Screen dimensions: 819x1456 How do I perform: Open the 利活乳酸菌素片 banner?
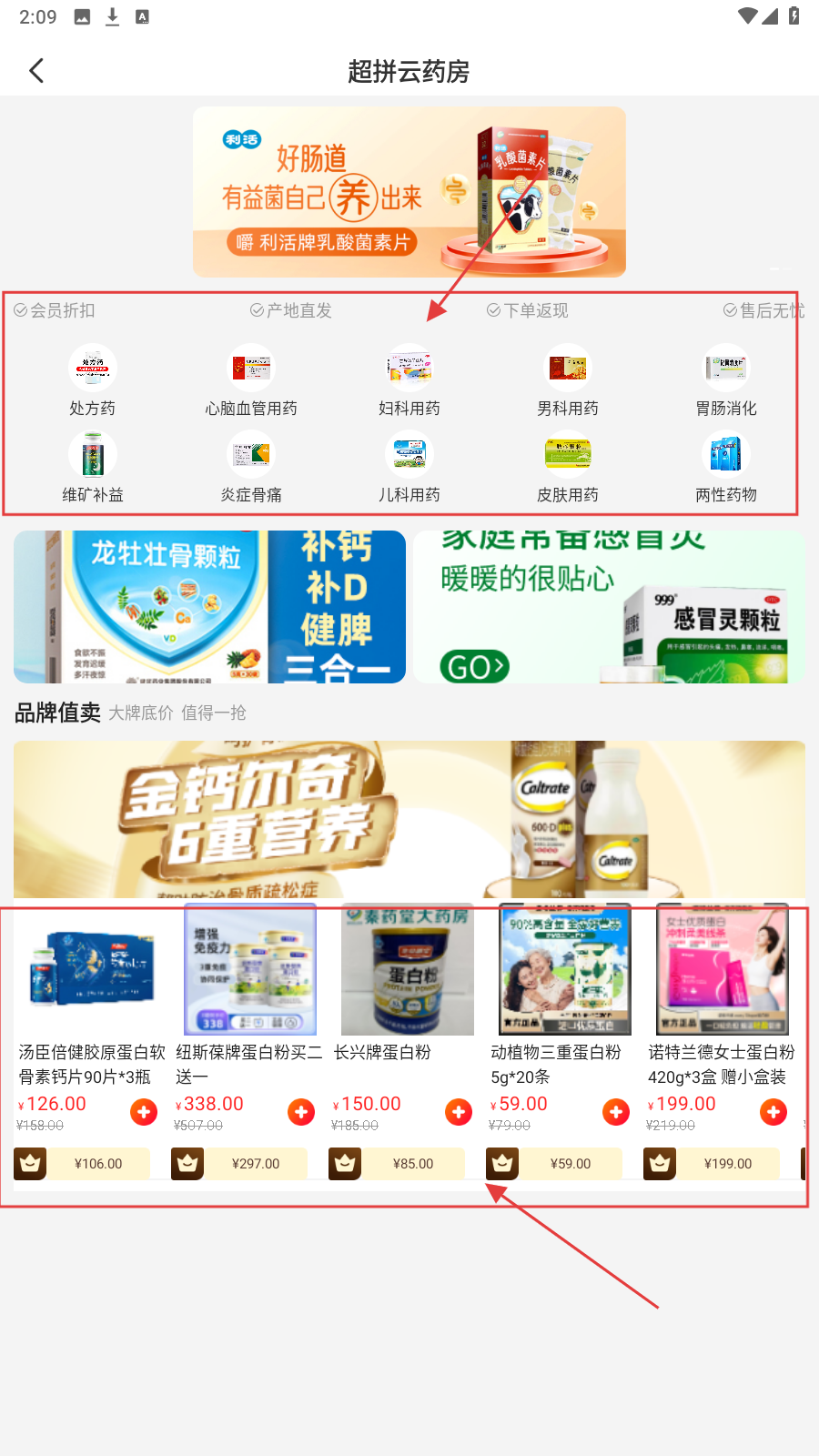409,192
